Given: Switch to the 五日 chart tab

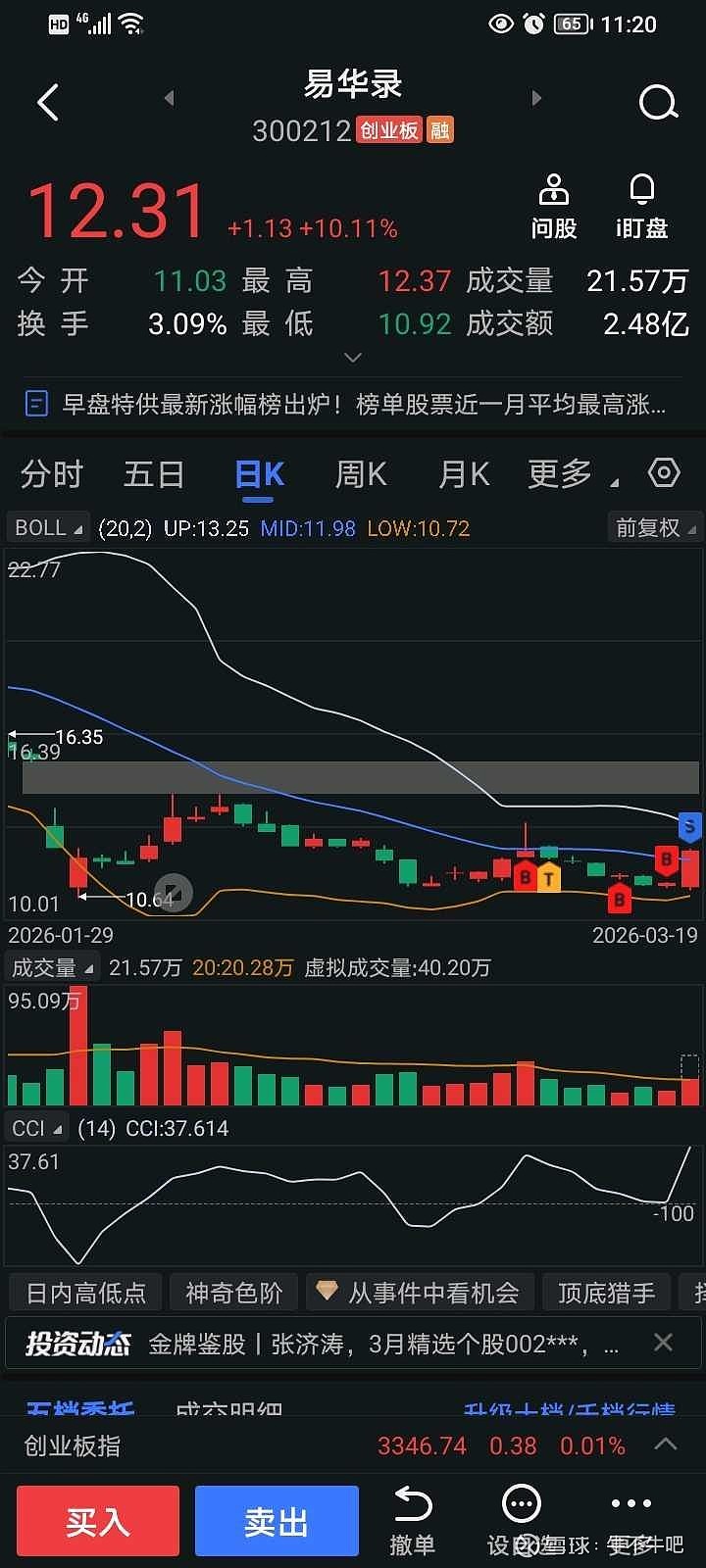Looking at the screenshot, I should [154, 474].
